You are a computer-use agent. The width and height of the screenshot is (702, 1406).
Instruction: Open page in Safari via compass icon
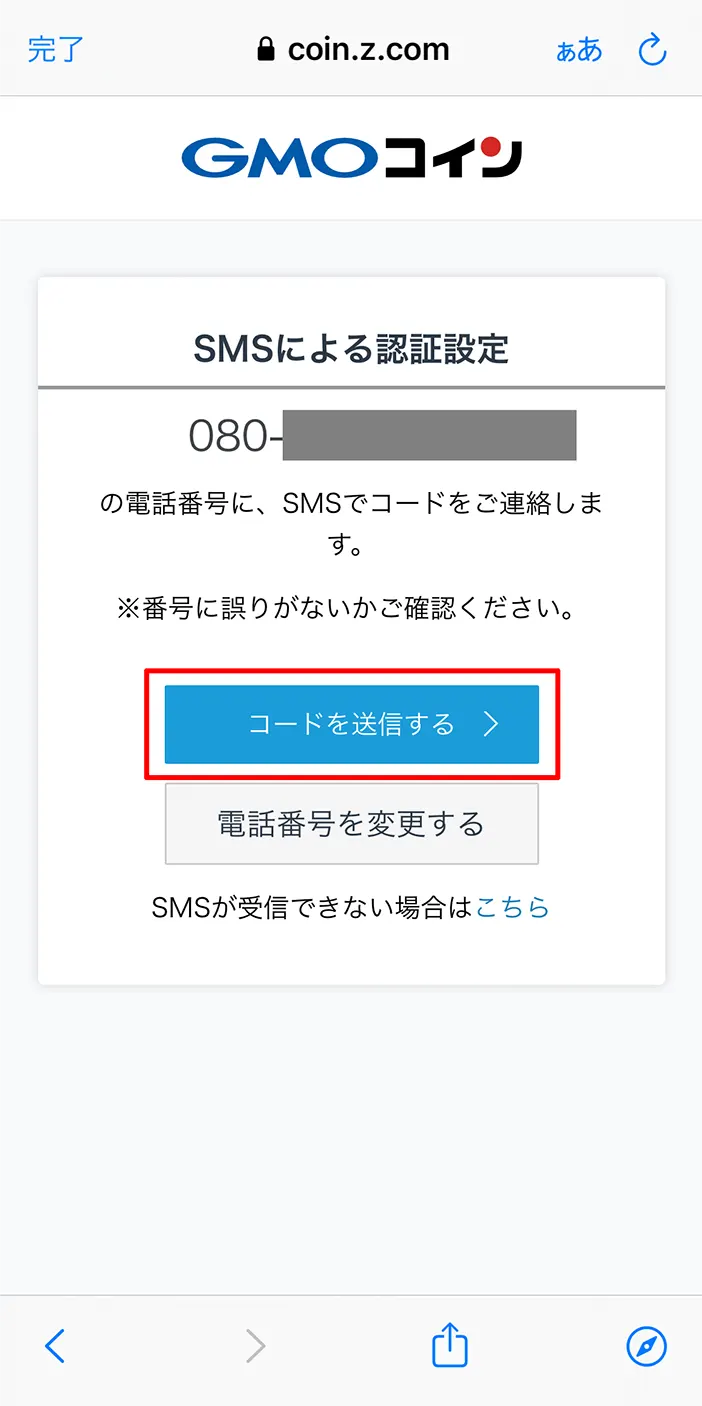coord(646,1347)
